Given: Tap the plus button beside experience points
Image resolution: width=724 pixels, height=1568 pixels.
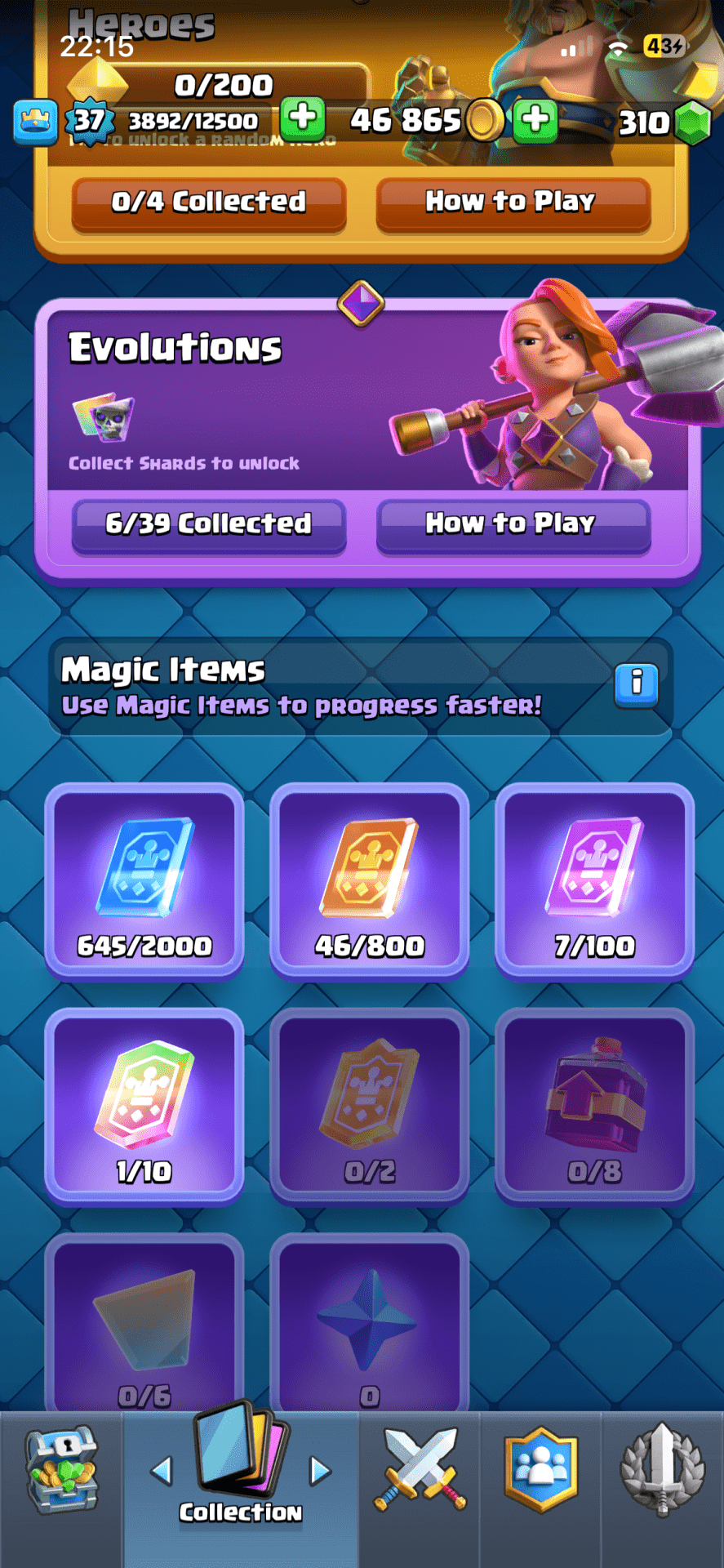Looking at the screenshot, I should tap(303, 119).
